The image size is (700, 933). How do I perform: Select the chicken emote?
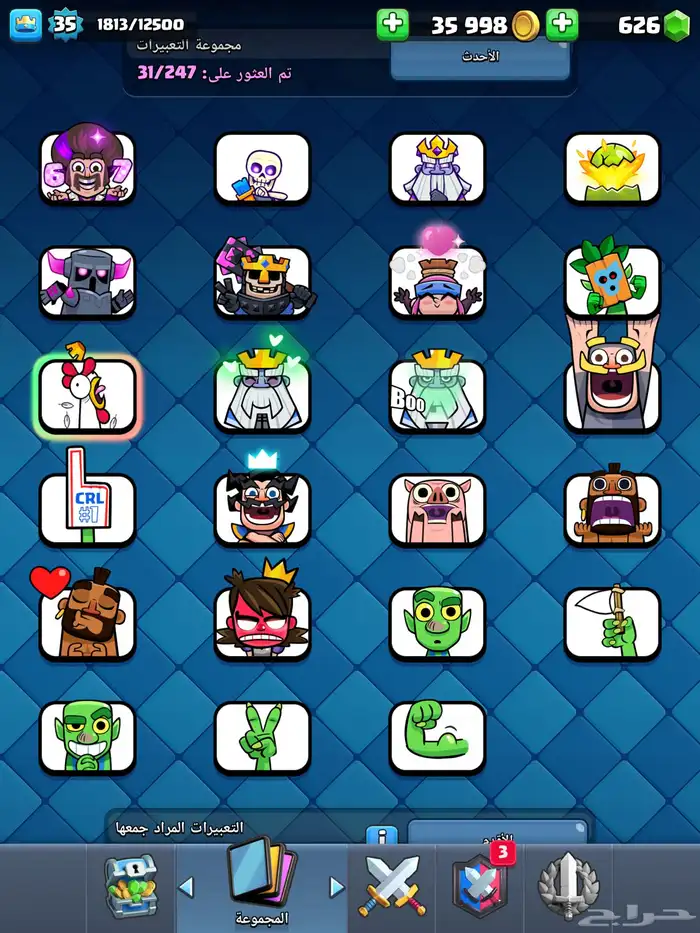click(87, 395)
